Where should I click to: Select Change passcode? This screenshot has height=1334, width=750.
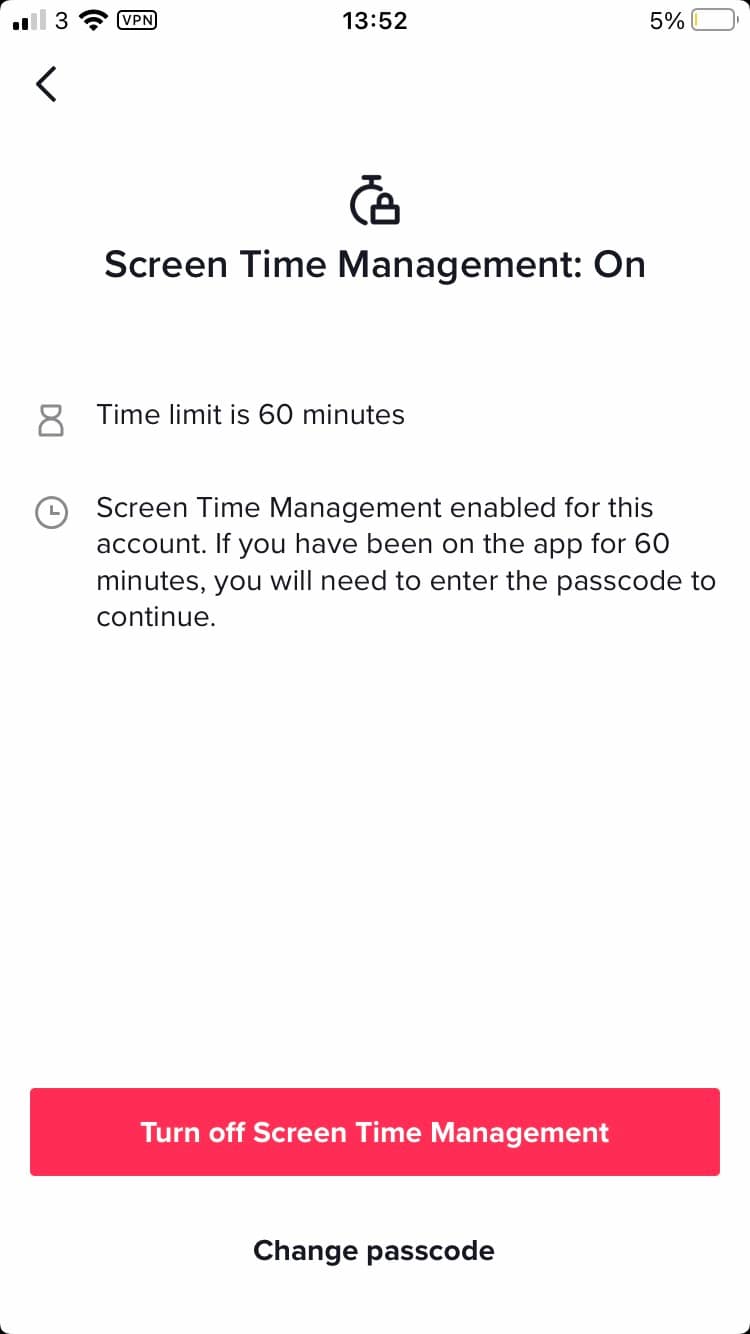pos(374,1250)
